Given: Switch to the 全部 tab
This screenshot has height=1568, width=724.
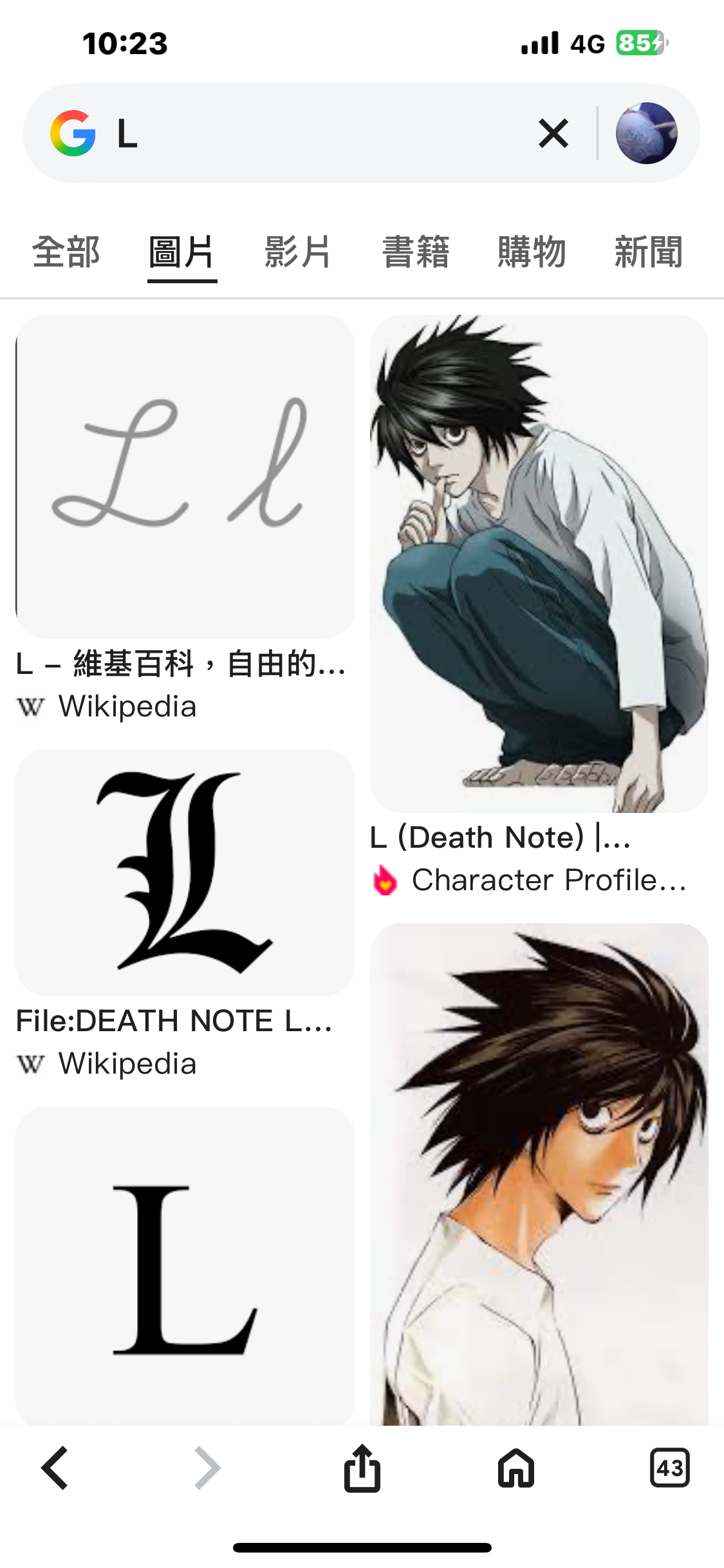Looking at the screenshot, I should pyautogui.click(x=66, y=252).
